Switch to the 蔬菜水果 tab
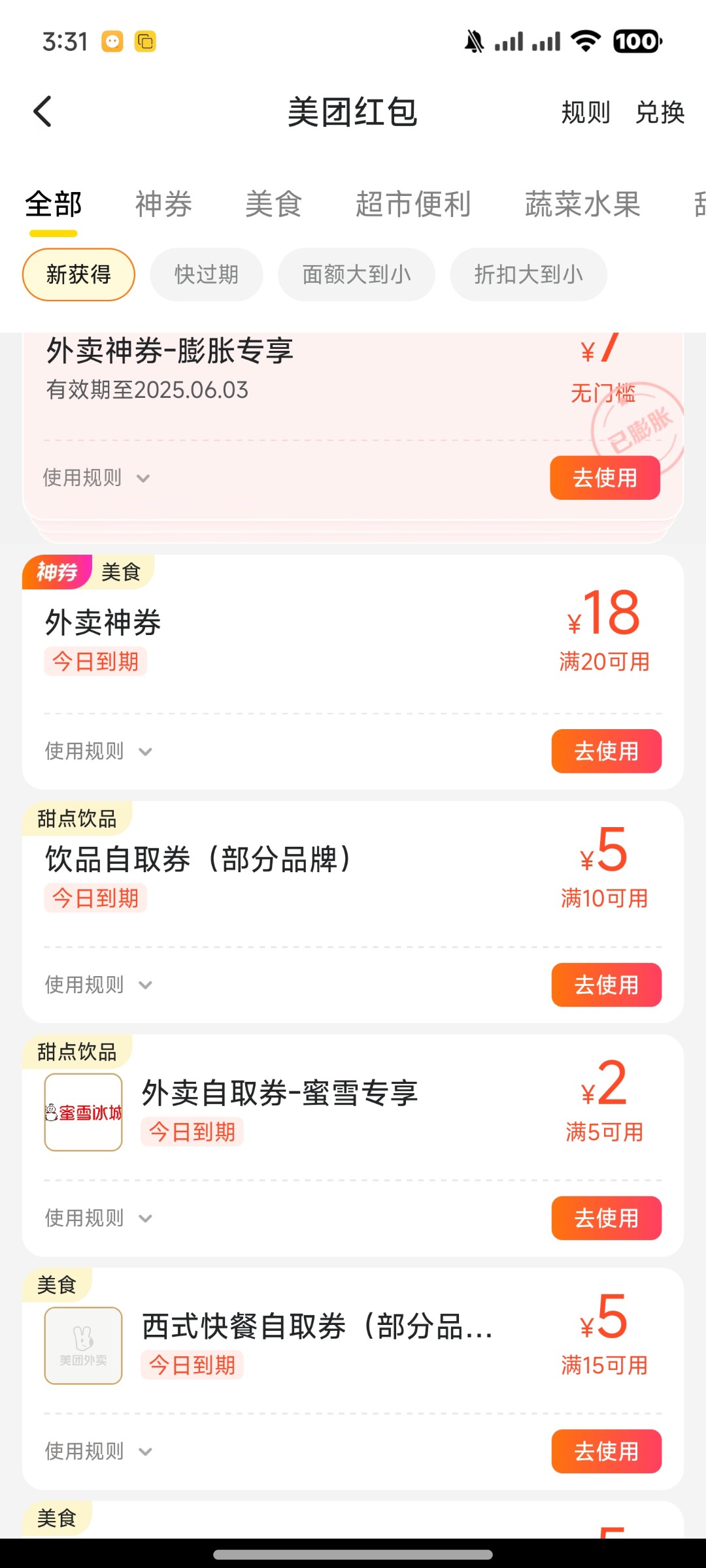 click(x=582, y=204)
